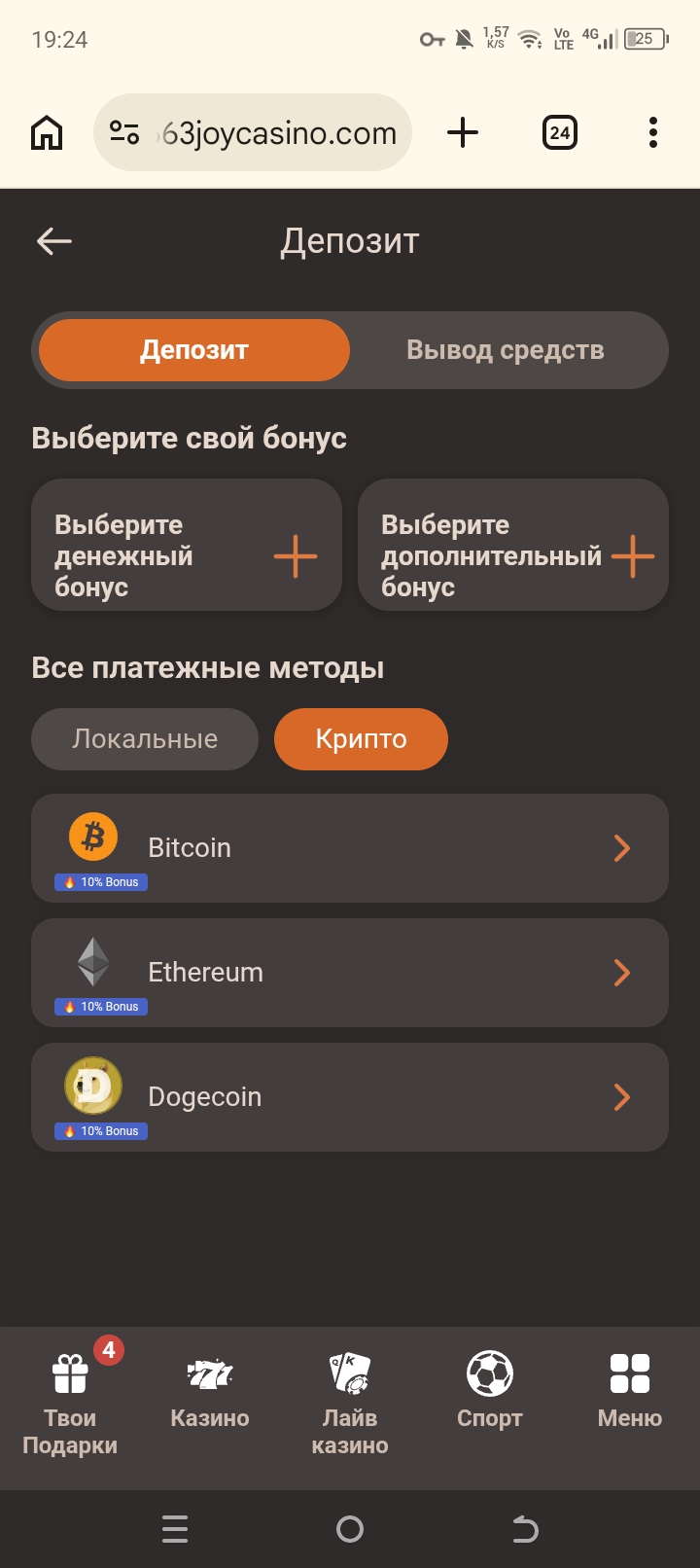Screen dimensions: 700x1568
Task: Go to the Казино section
Action: point(210,1393)
